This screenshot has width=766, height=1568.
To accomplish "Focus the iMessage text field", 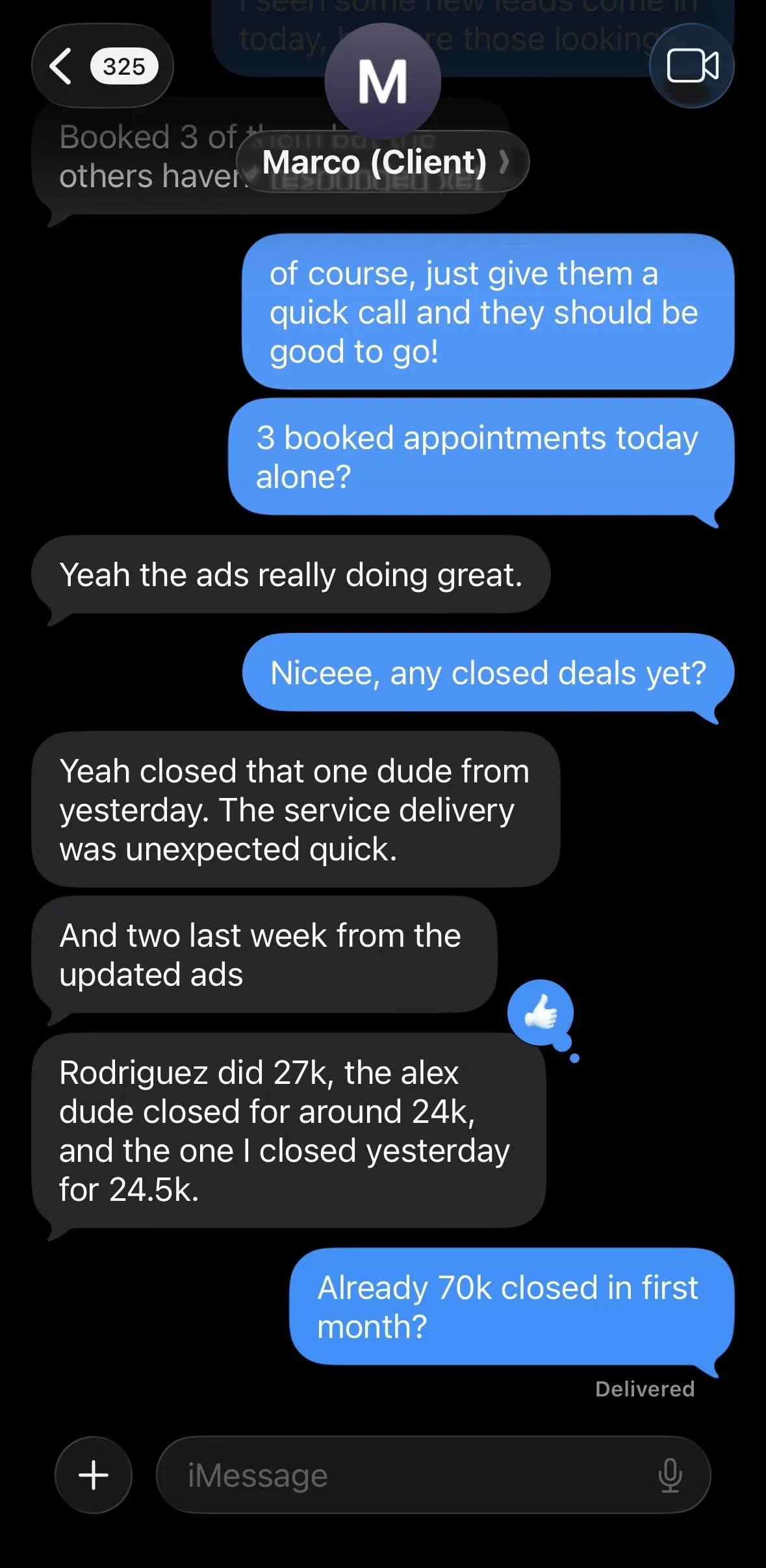I will click(x=403, y=1474).
